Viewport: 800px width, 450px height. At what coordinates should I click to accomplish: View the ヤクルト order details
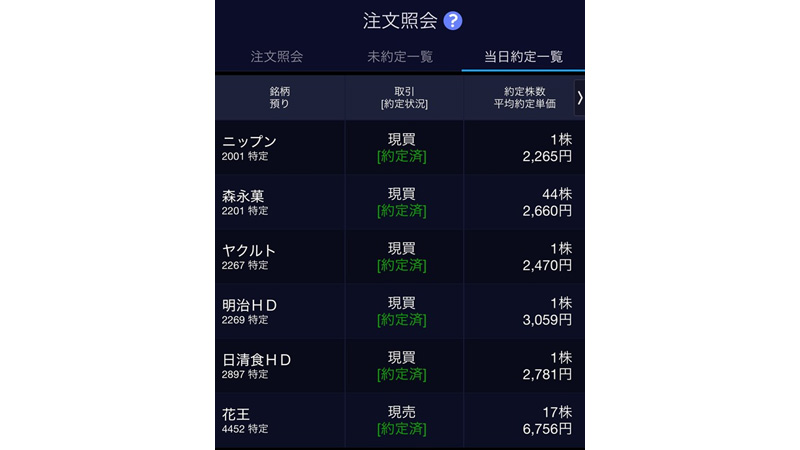[400, 257]
